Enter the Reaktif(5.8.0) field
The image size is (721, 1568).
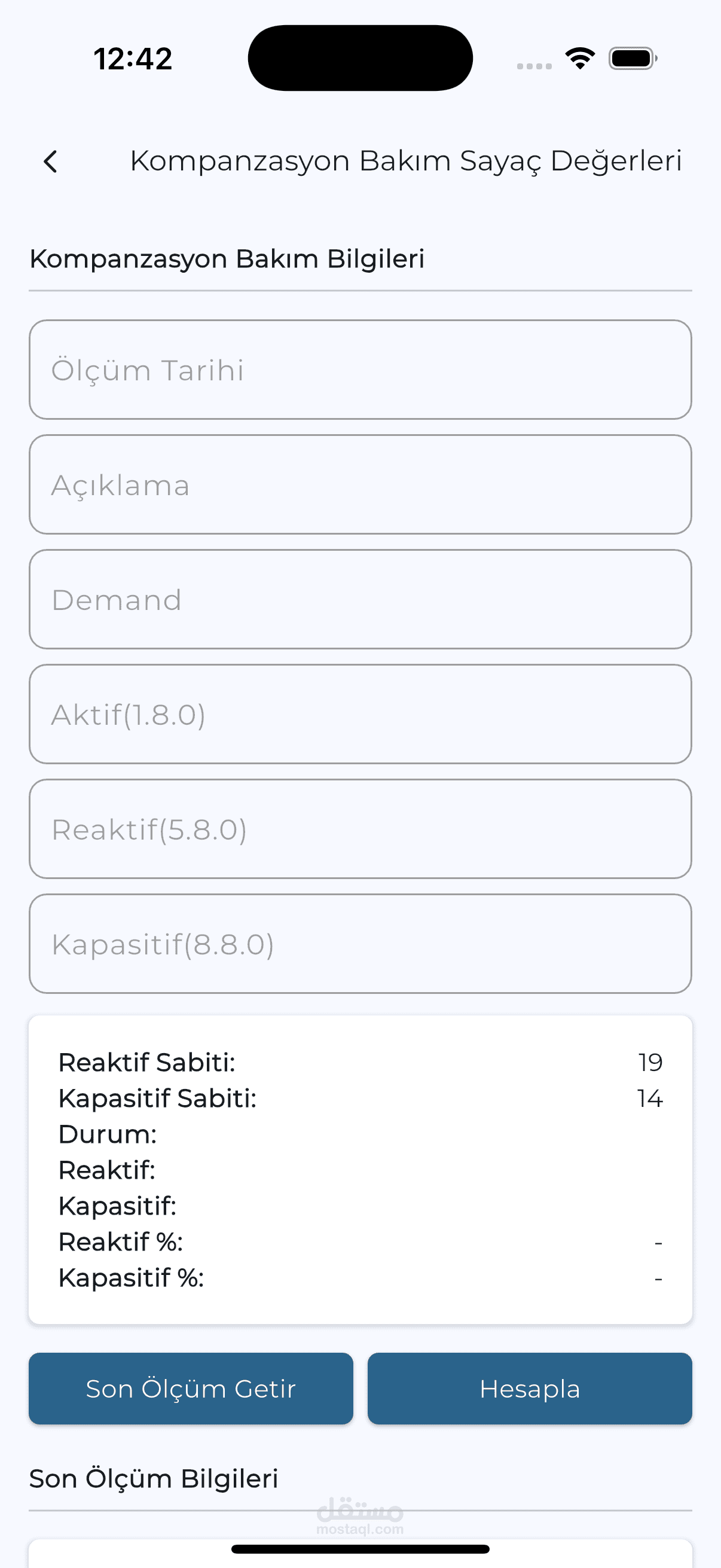click(x=360, y=829)
